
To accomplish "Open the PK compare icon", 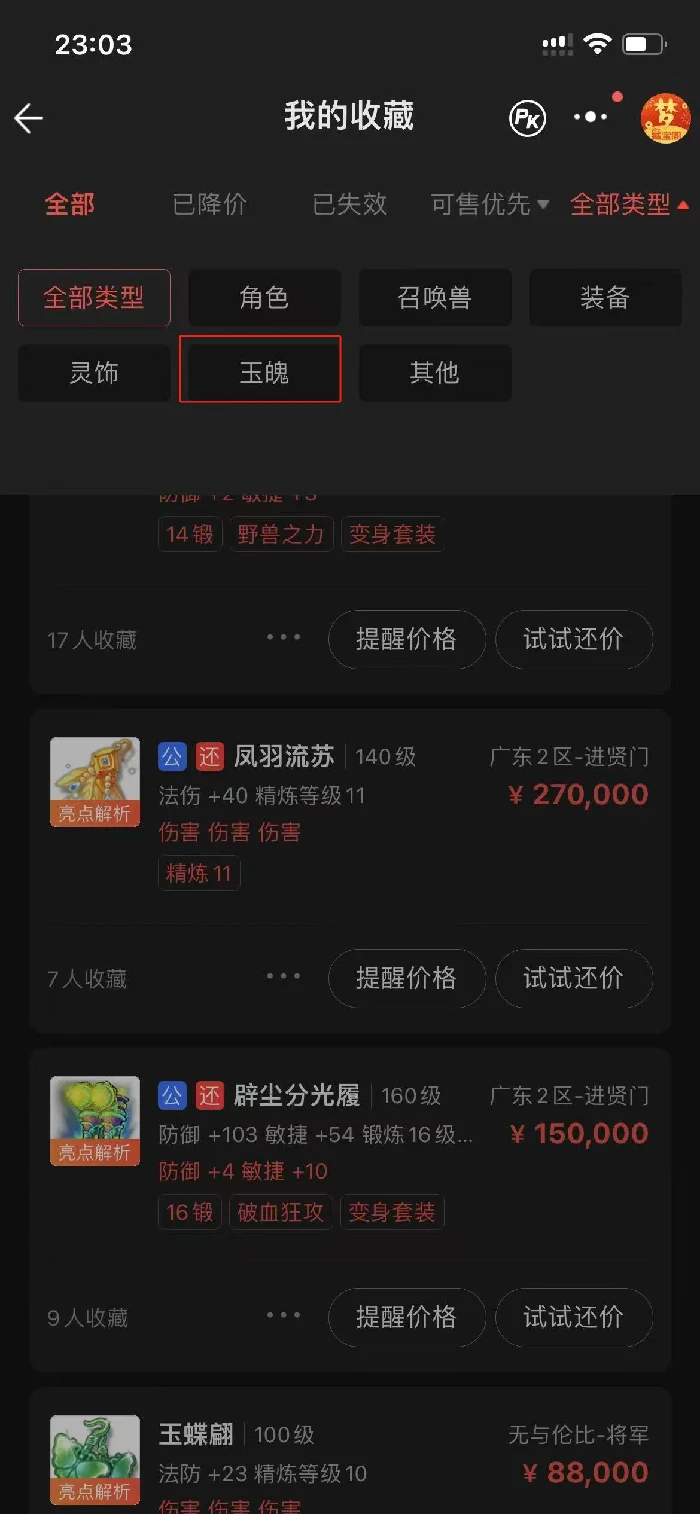I will click(527, 118).
